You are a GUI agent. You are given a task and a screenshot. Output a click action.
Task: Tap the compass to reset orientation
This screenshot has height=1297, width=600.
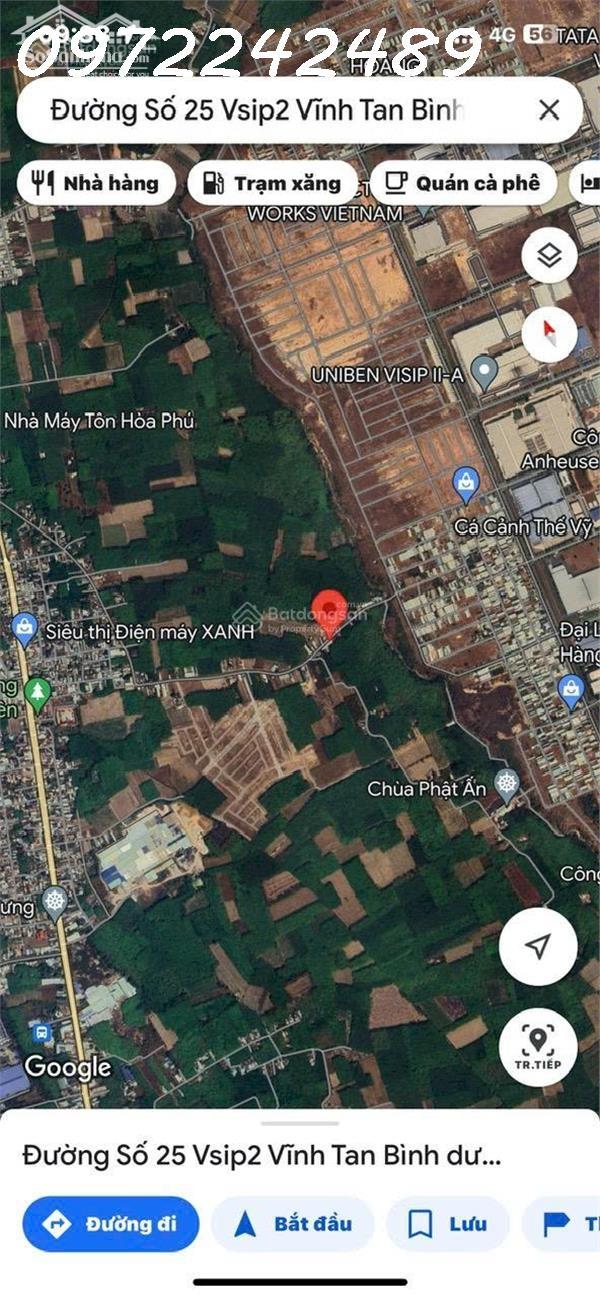pyautogui.click(x=549, y=333)
